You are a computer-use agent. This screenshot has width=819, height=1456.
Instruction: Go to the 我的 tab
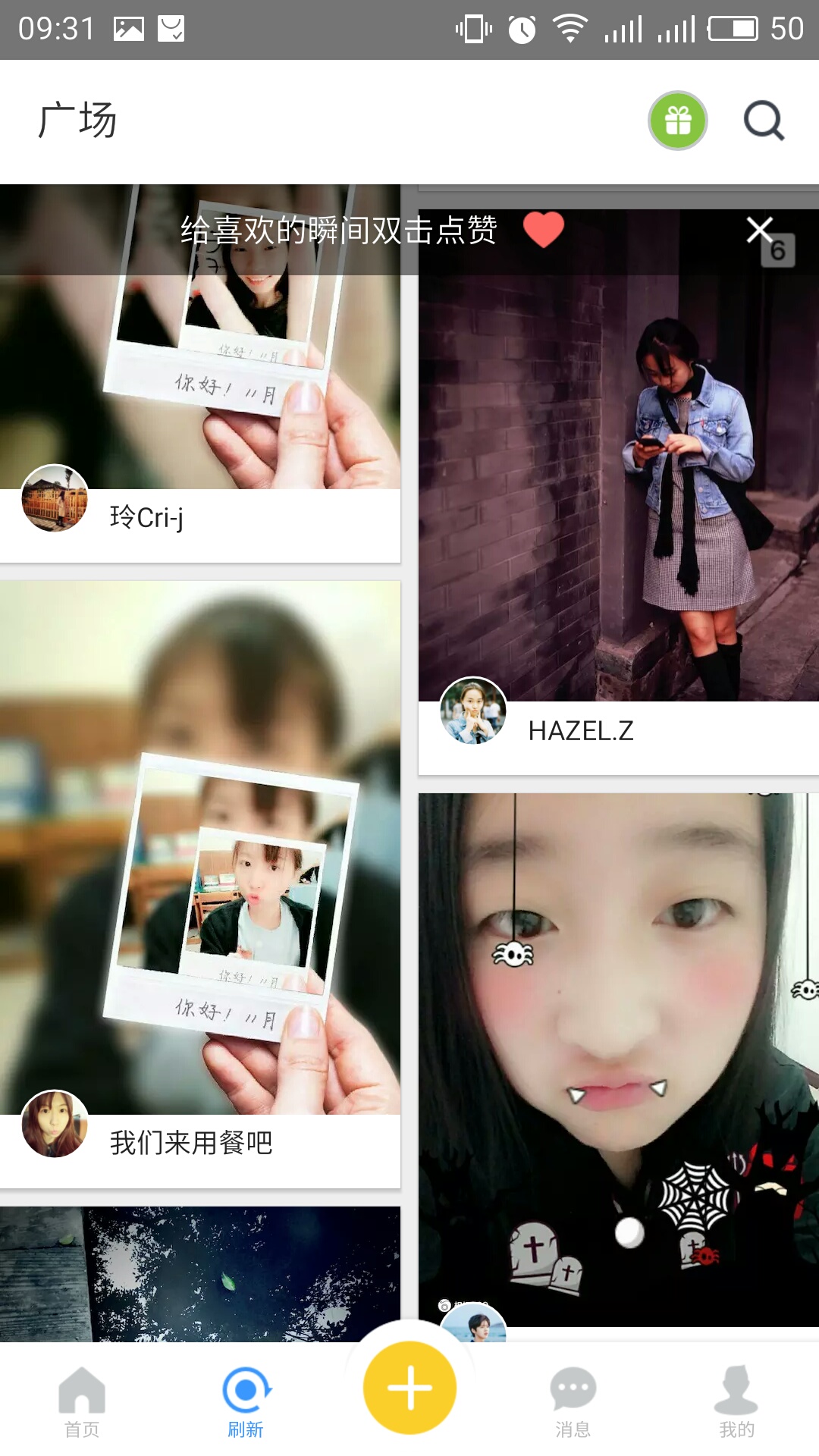click(737, 1401)
